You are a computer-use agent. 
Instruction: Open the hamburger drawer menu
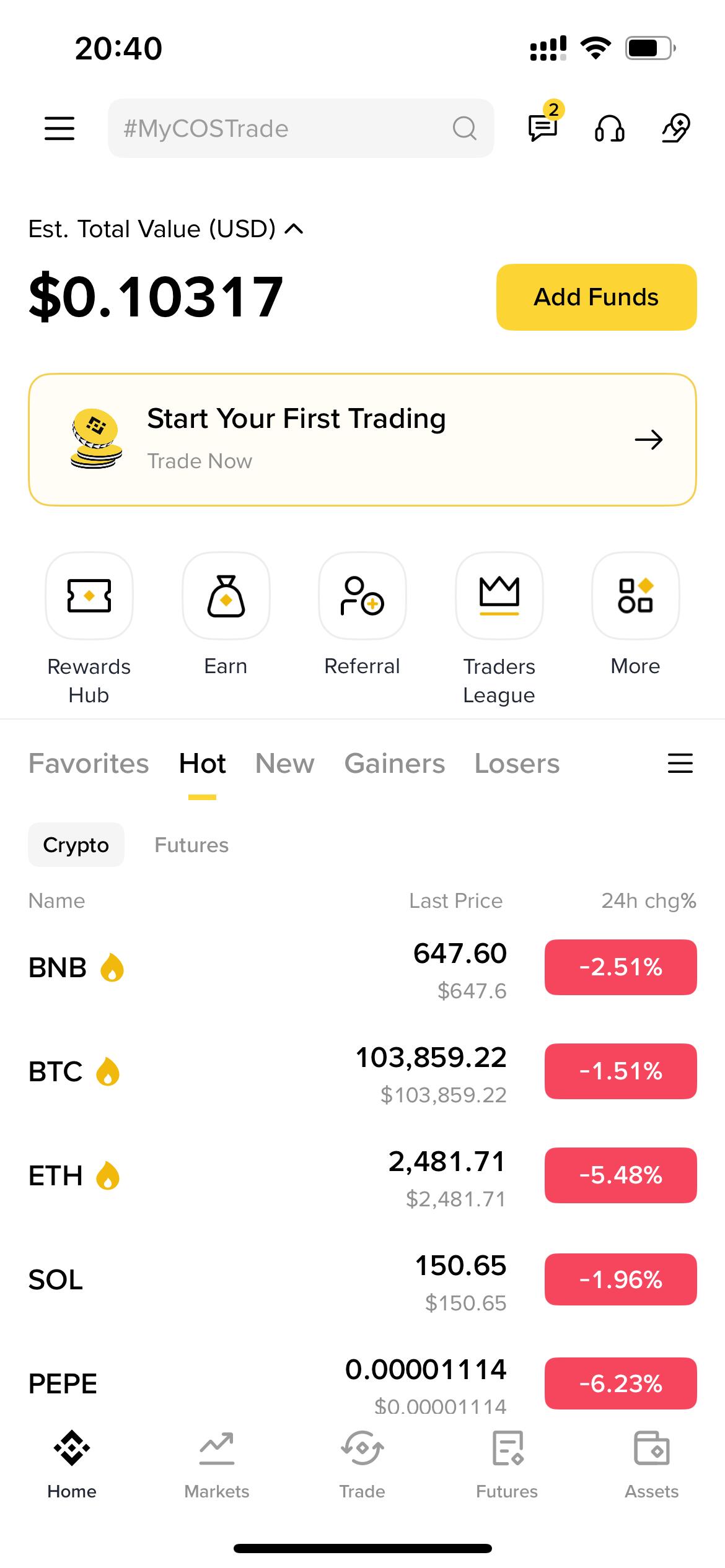pyautogui.click(x=59, y=129)
